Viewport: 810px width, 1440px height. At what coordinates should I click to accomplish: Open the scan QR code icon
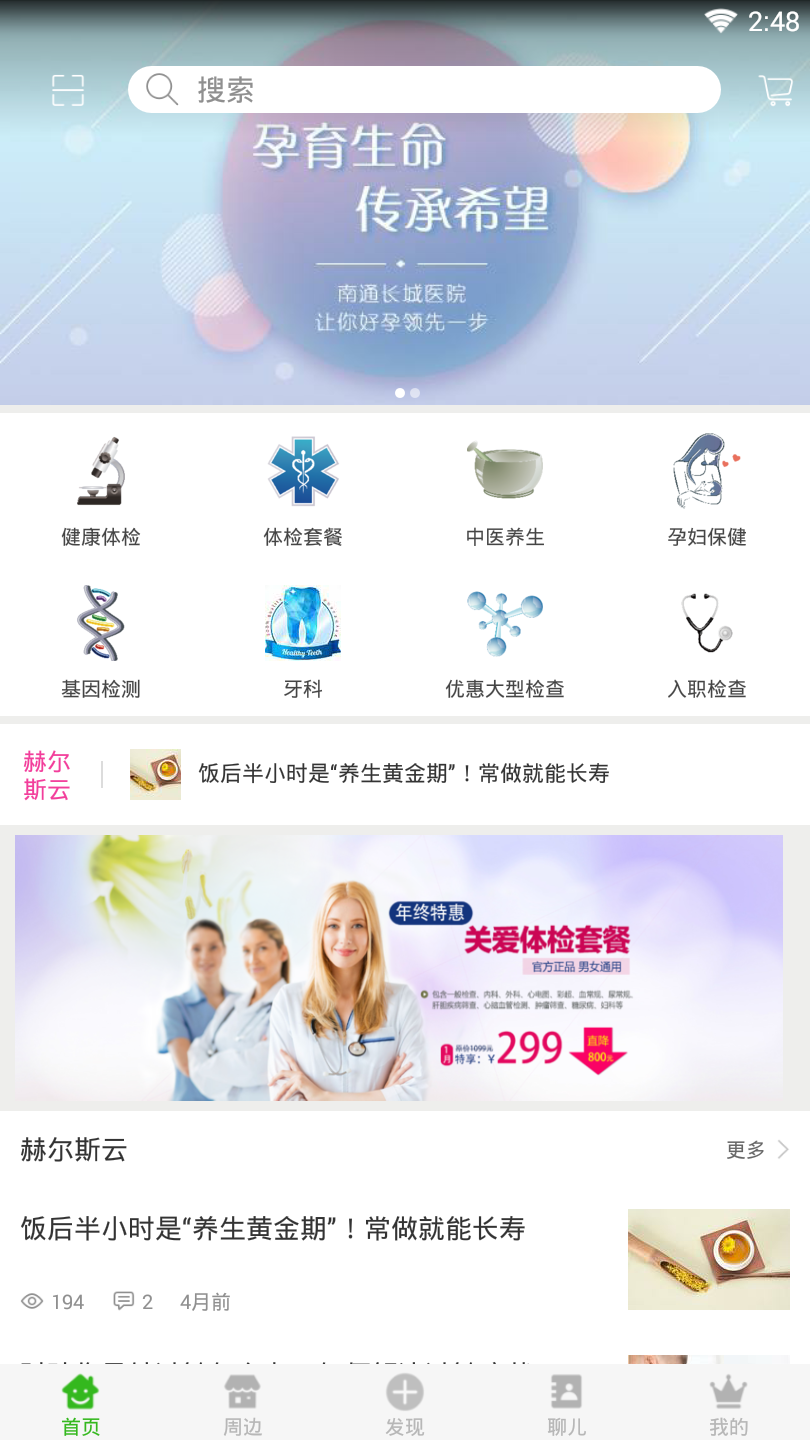[68, 90]
